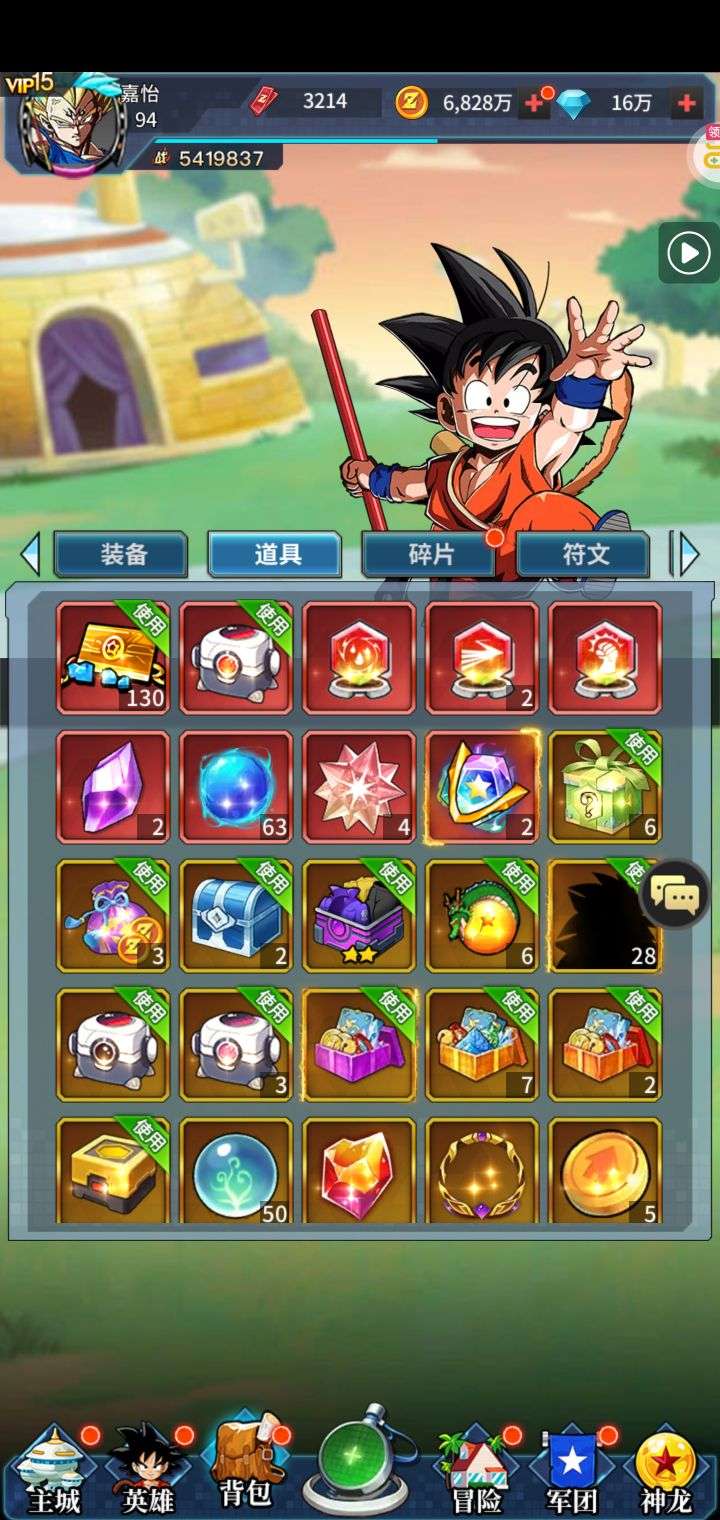Add diamonds with the plus next to 16万
720x1520 pixels.
(686, 102)
